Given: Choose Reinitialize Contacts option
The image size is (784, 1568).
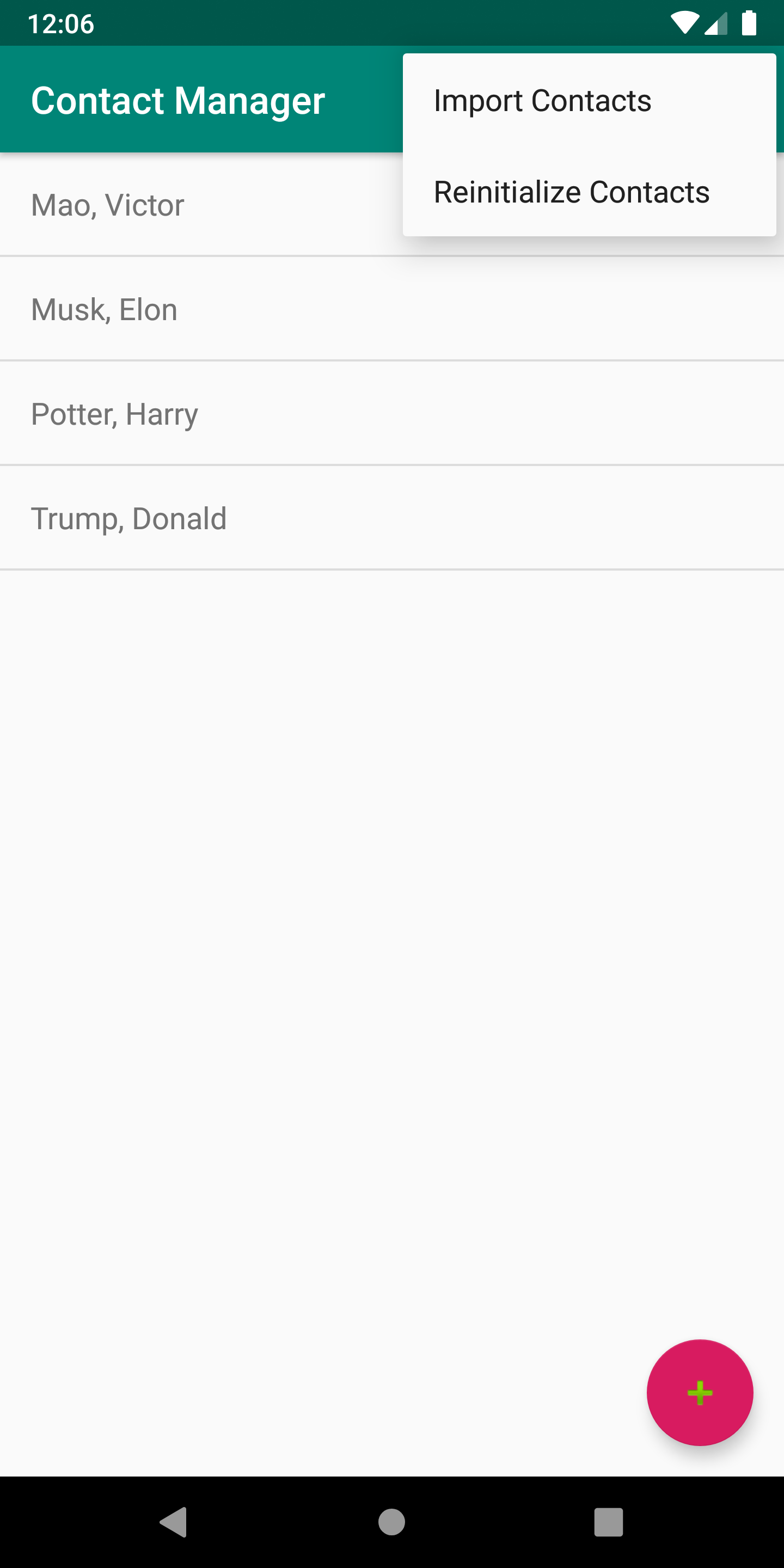Looking at the screenshot, I should [571, 192].
